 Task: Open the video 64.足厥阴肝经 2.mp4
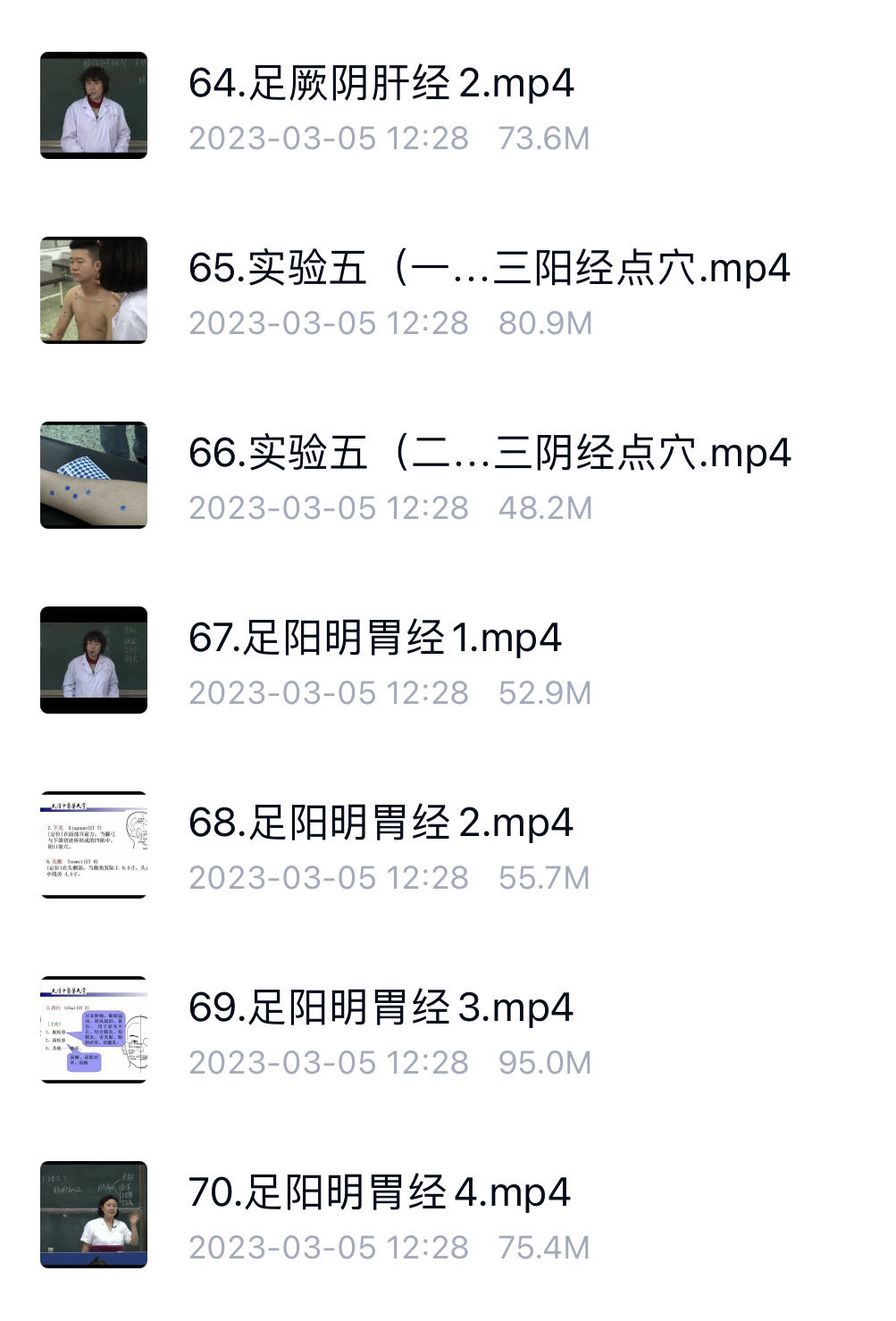[x=381, y=84]
